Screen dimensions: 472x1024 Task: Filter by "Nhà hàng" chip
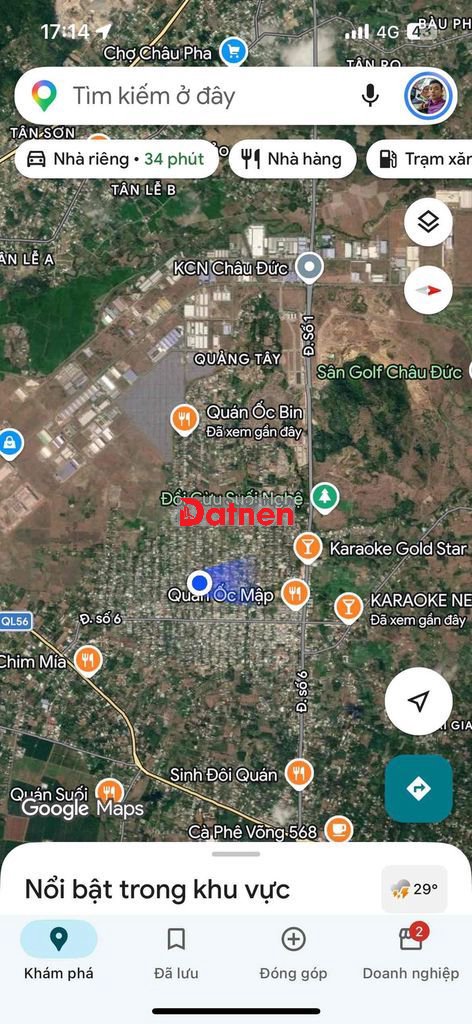click(292, 159)
